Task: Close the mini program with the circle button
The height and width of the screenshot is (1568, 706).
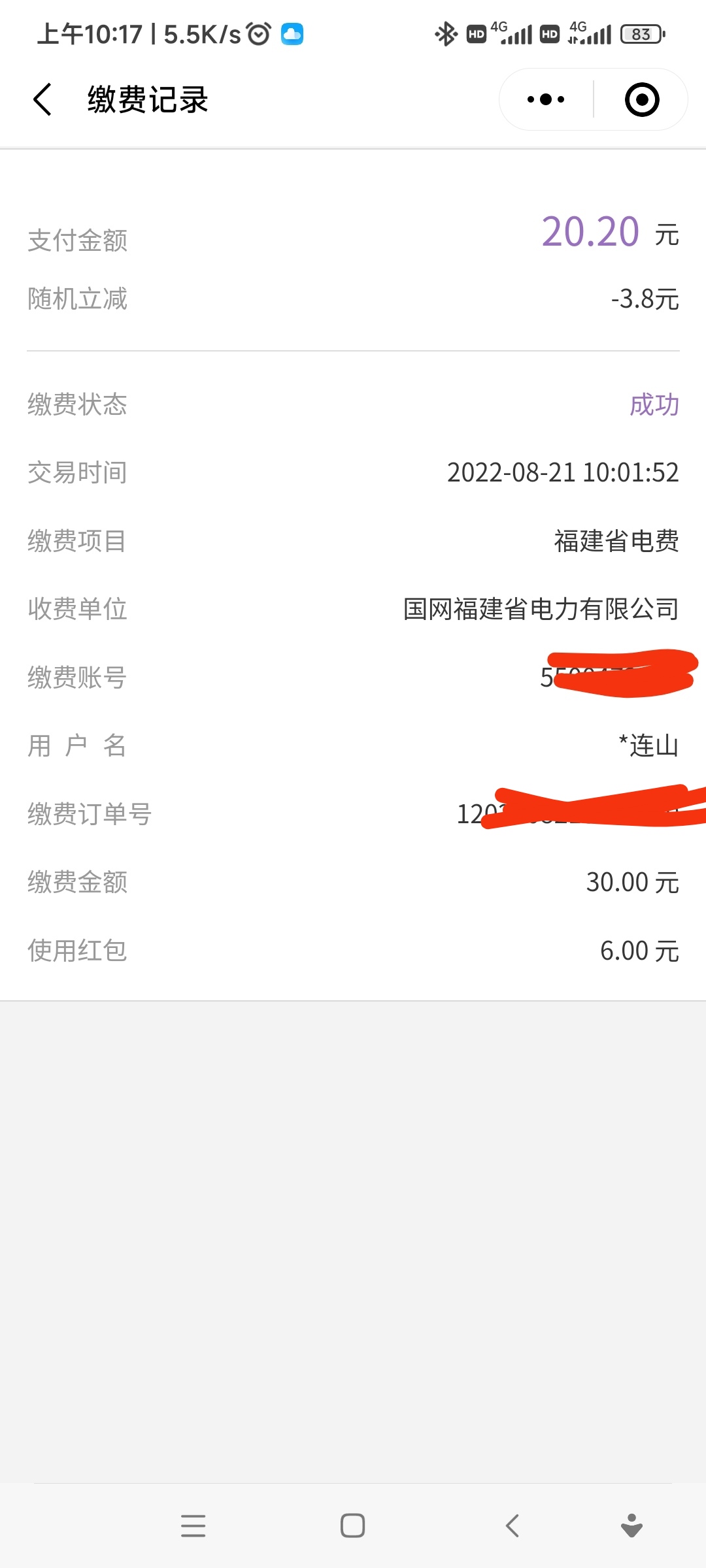Action: coord(641,100)
